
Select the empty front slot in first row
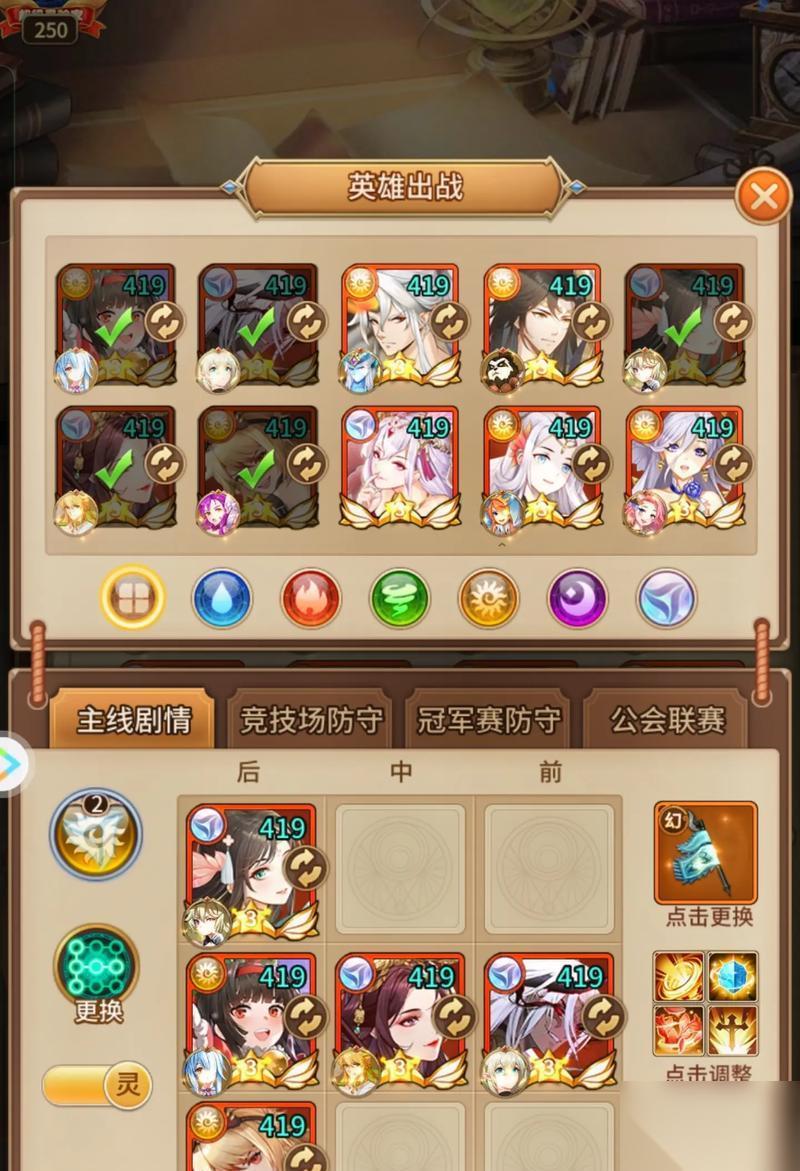pos(549,865)
